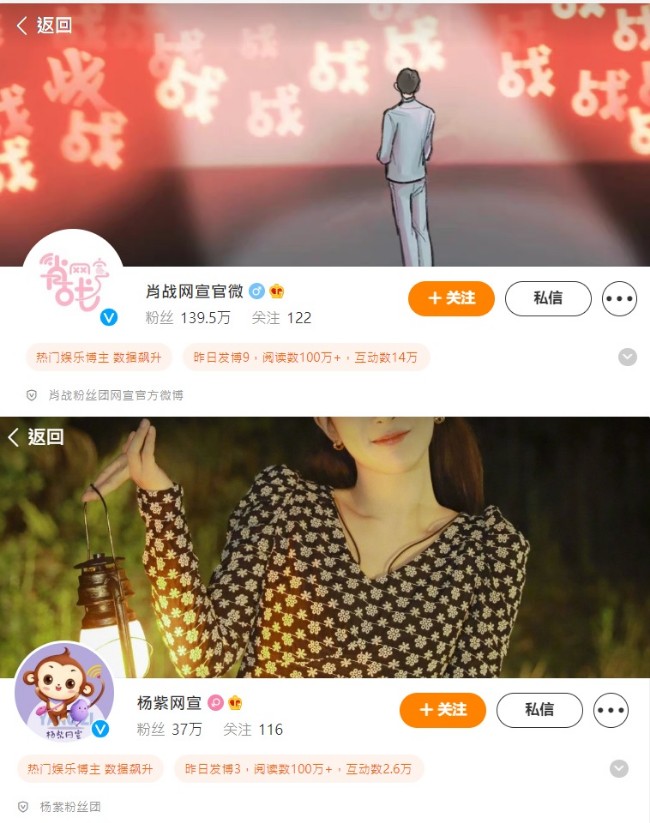This screenshot has height=823, width=650.
Task: View 139.5万 fans of 肖战网宣官微
Action: (188, 318)
